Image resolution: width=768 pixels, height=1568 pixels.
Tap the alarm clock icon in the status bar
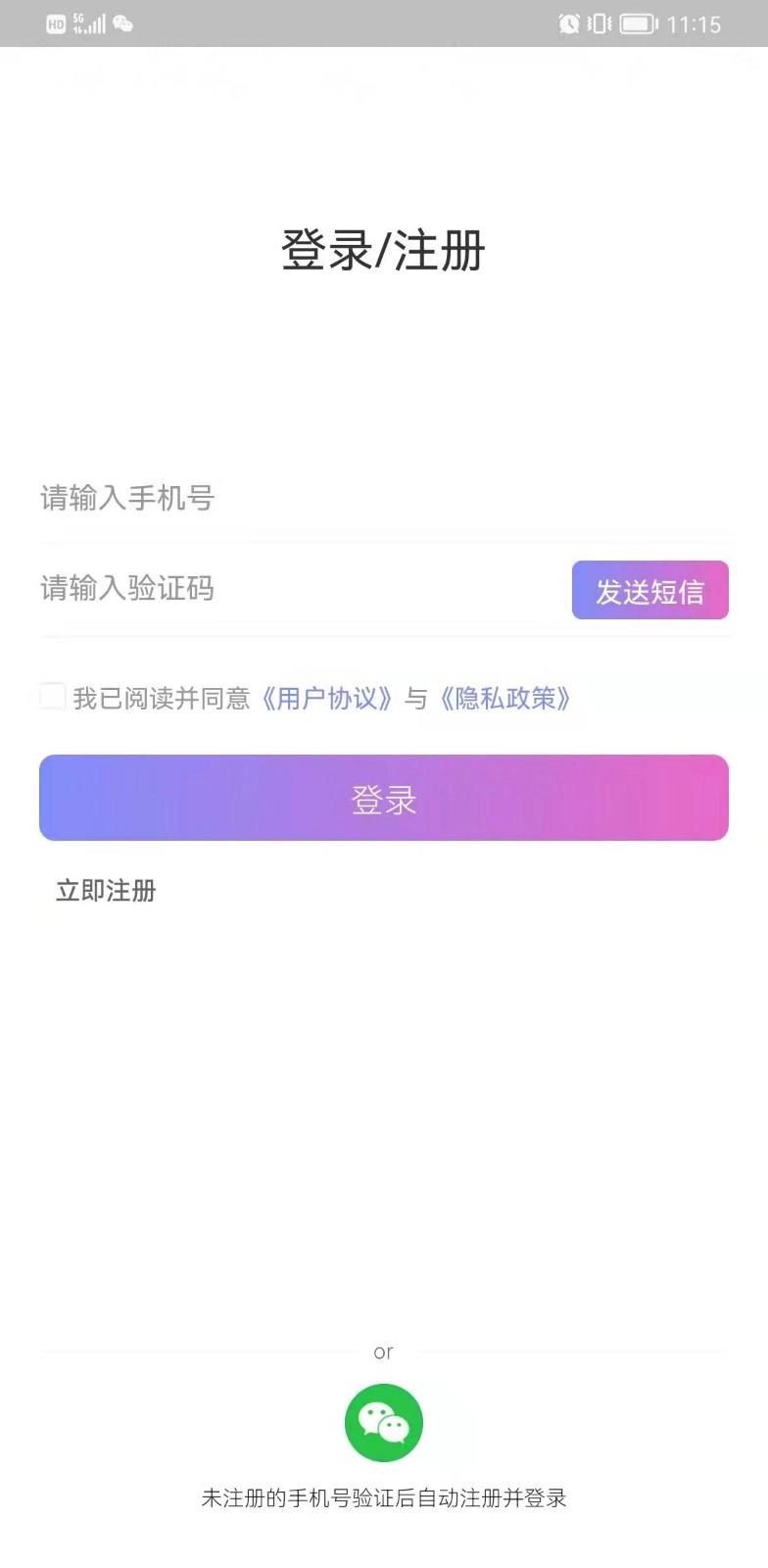click(x=569, y=22)
